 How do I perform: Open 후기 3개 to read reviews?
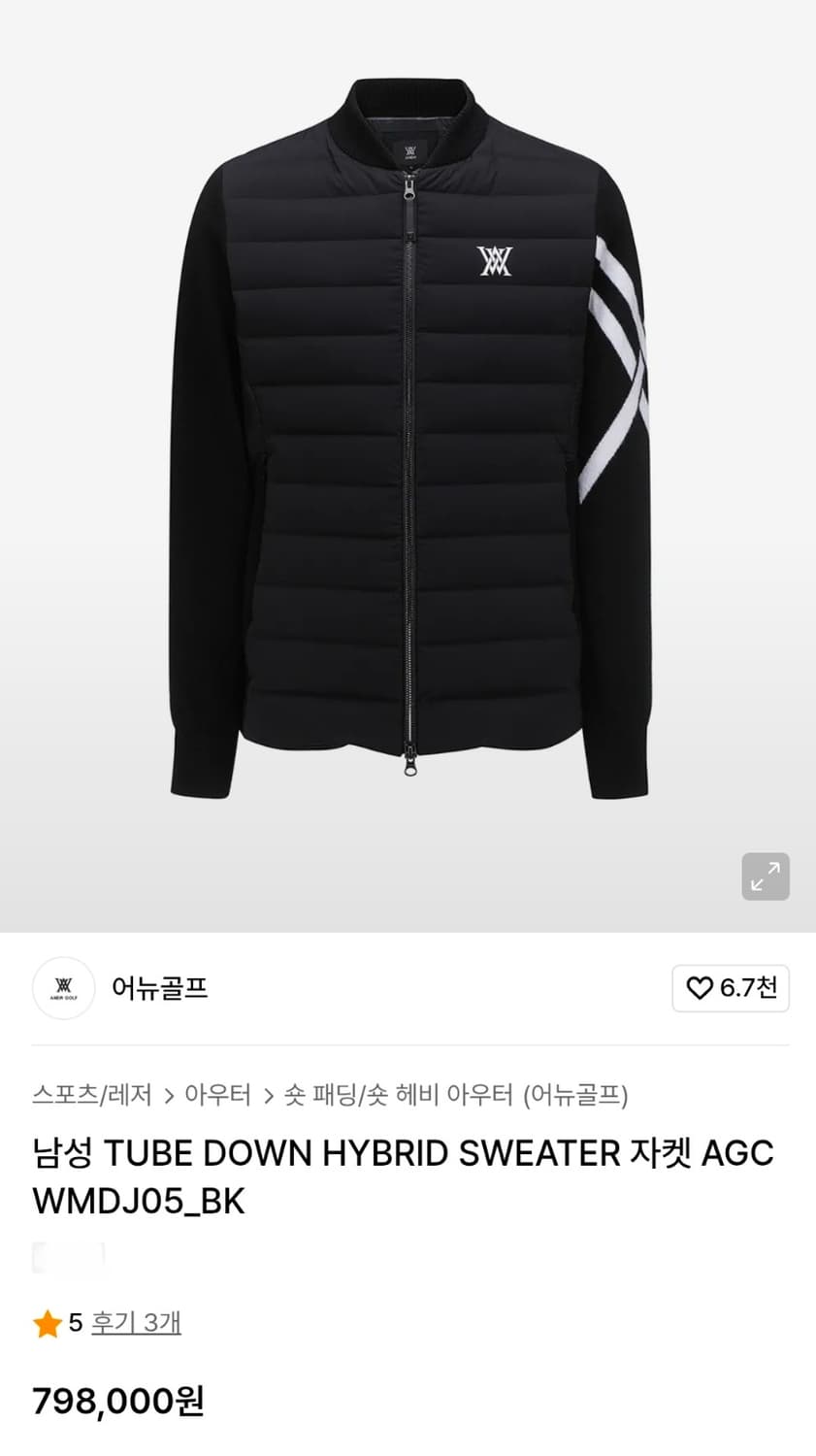click(x=136, y=1324)
